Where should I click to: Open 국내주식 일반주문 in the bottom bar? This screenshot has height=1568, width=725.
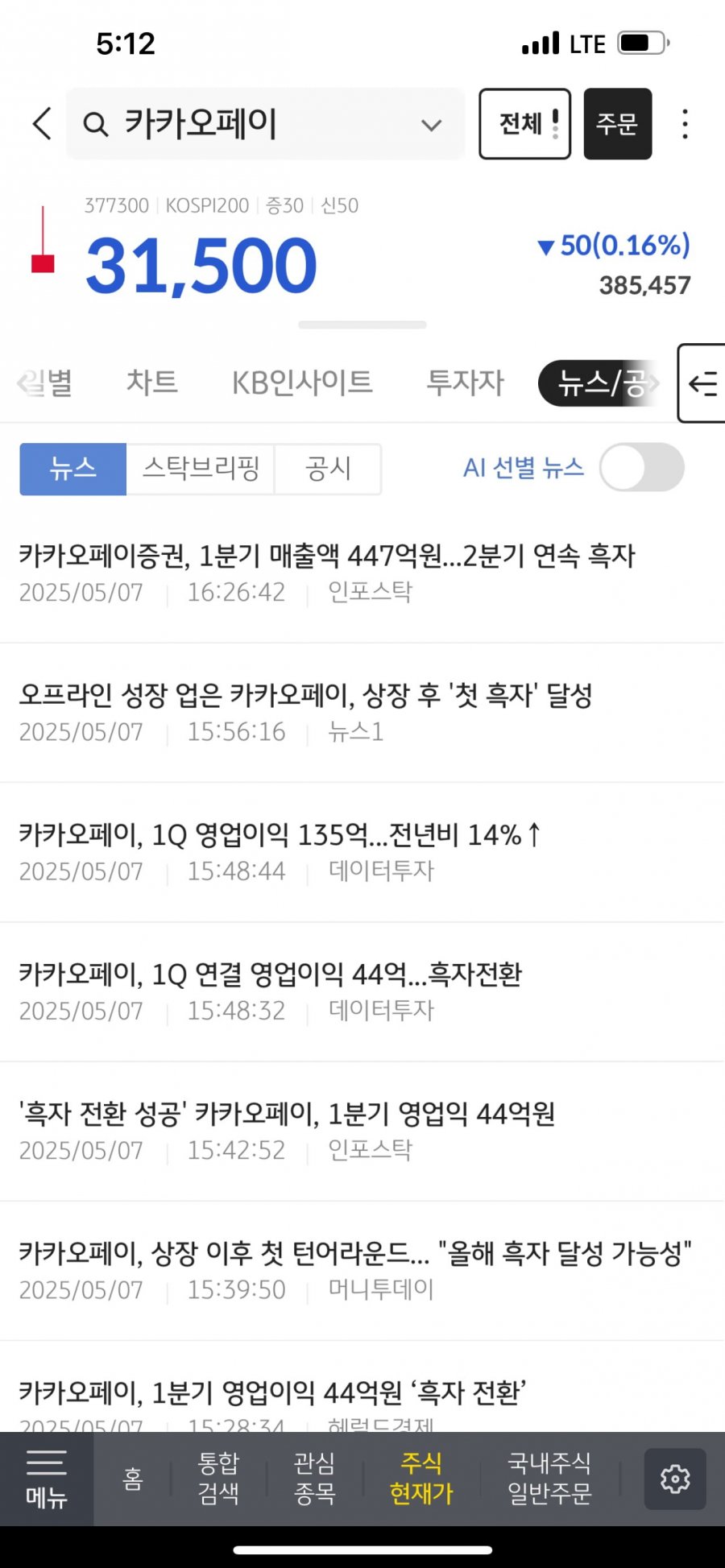(549, 1479)
